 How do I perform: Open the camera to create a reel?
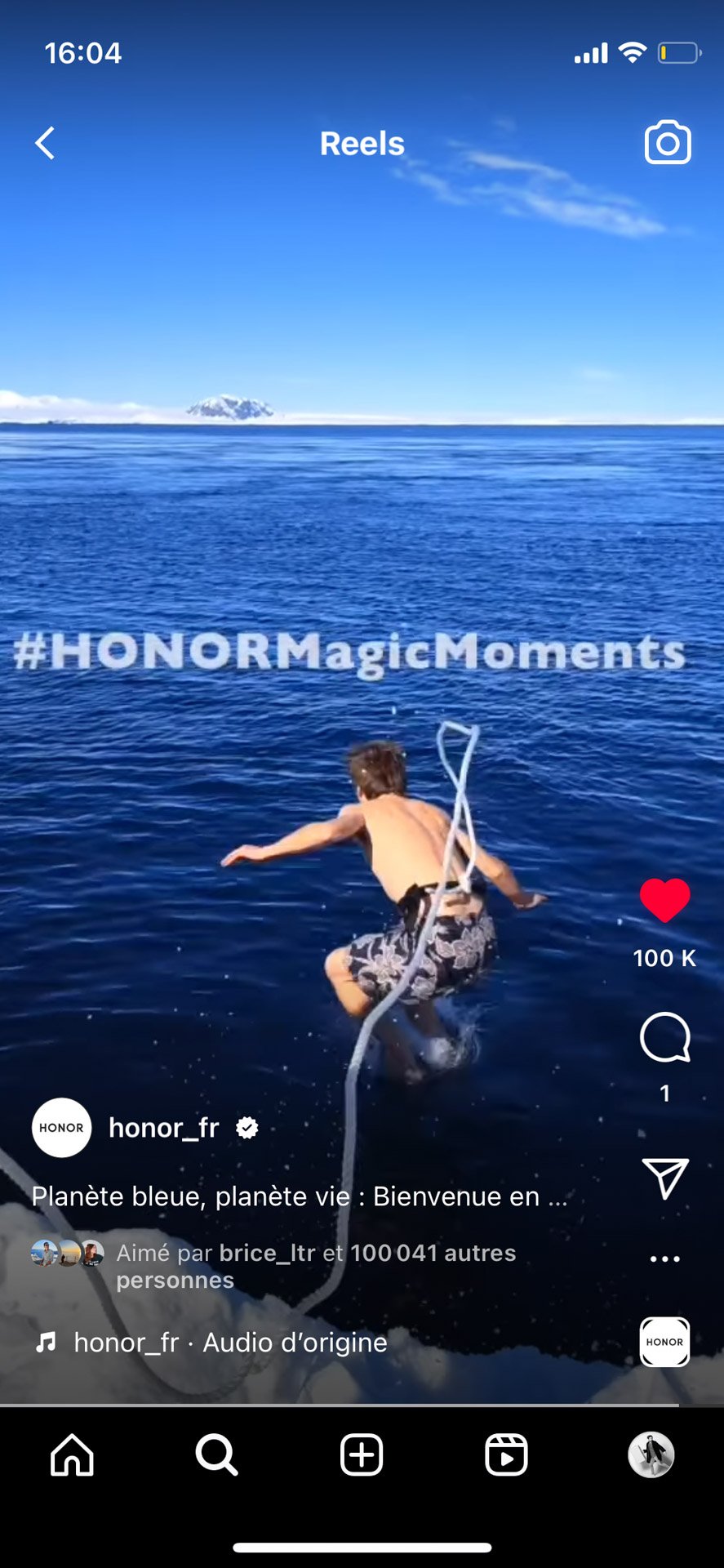pyautogui.click(x=668, y=144)
